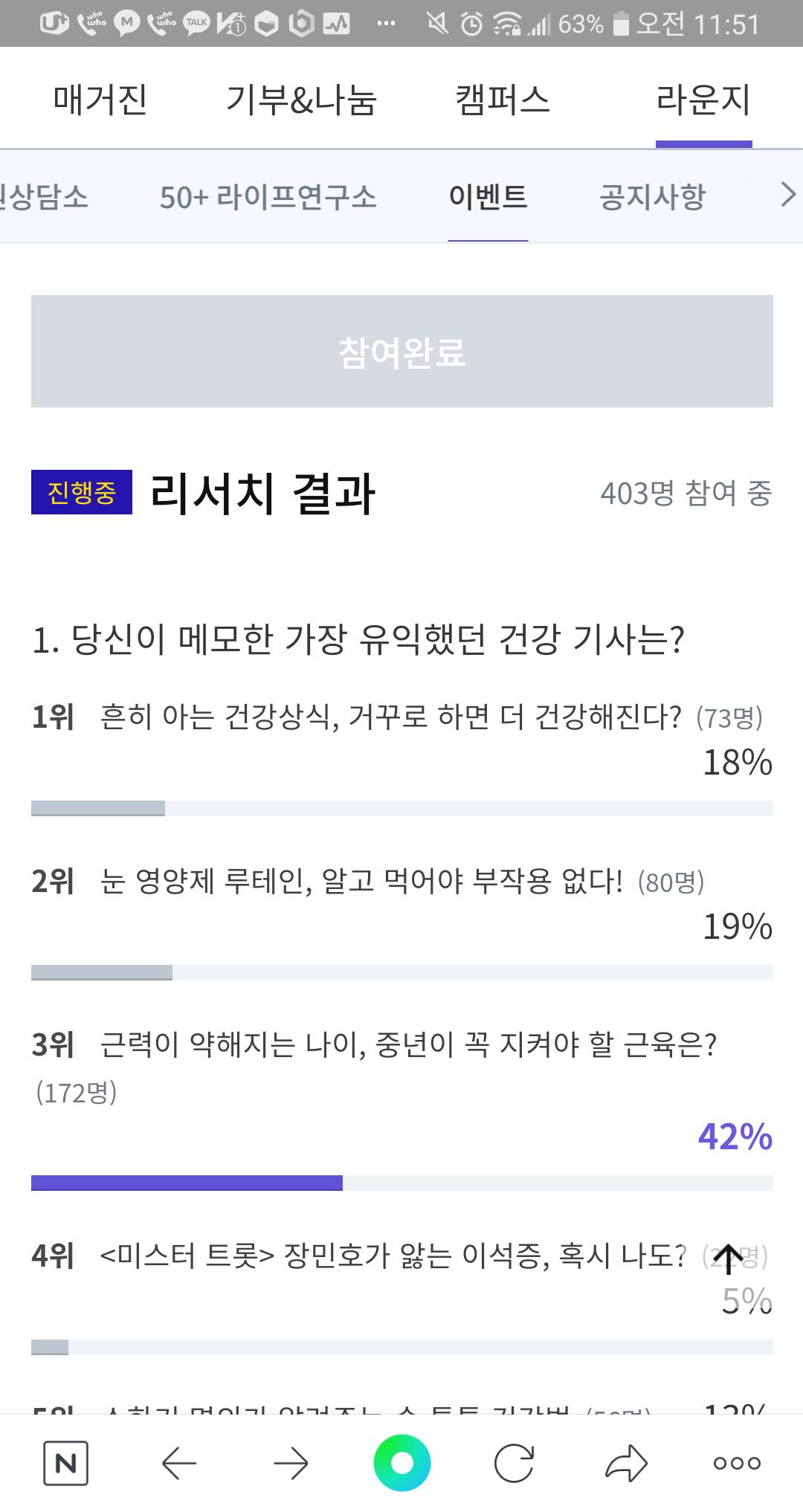The image size is (803, 1512).
Task: Open the 50+ 라이프연구소 sub-tab
Action: 268,197
